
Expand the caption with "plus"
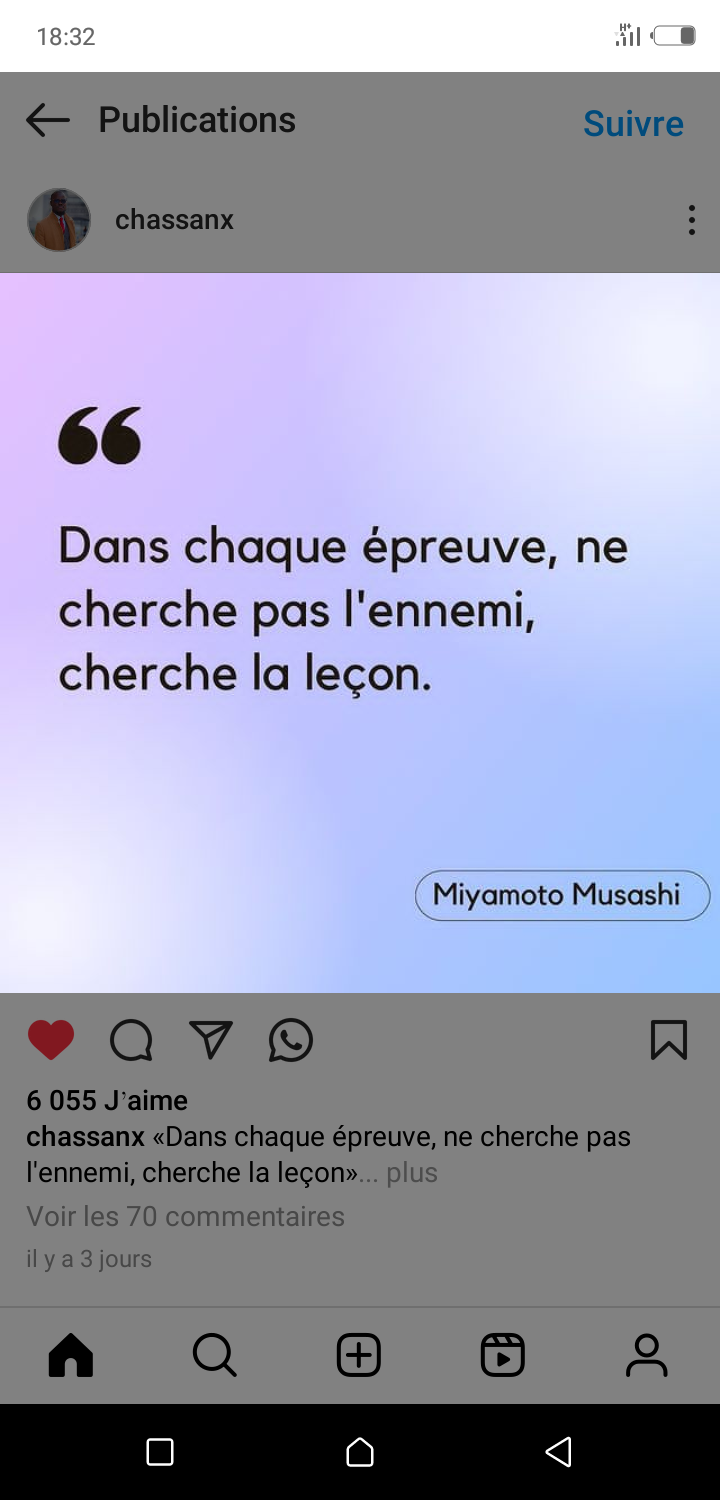[412, 1172]
